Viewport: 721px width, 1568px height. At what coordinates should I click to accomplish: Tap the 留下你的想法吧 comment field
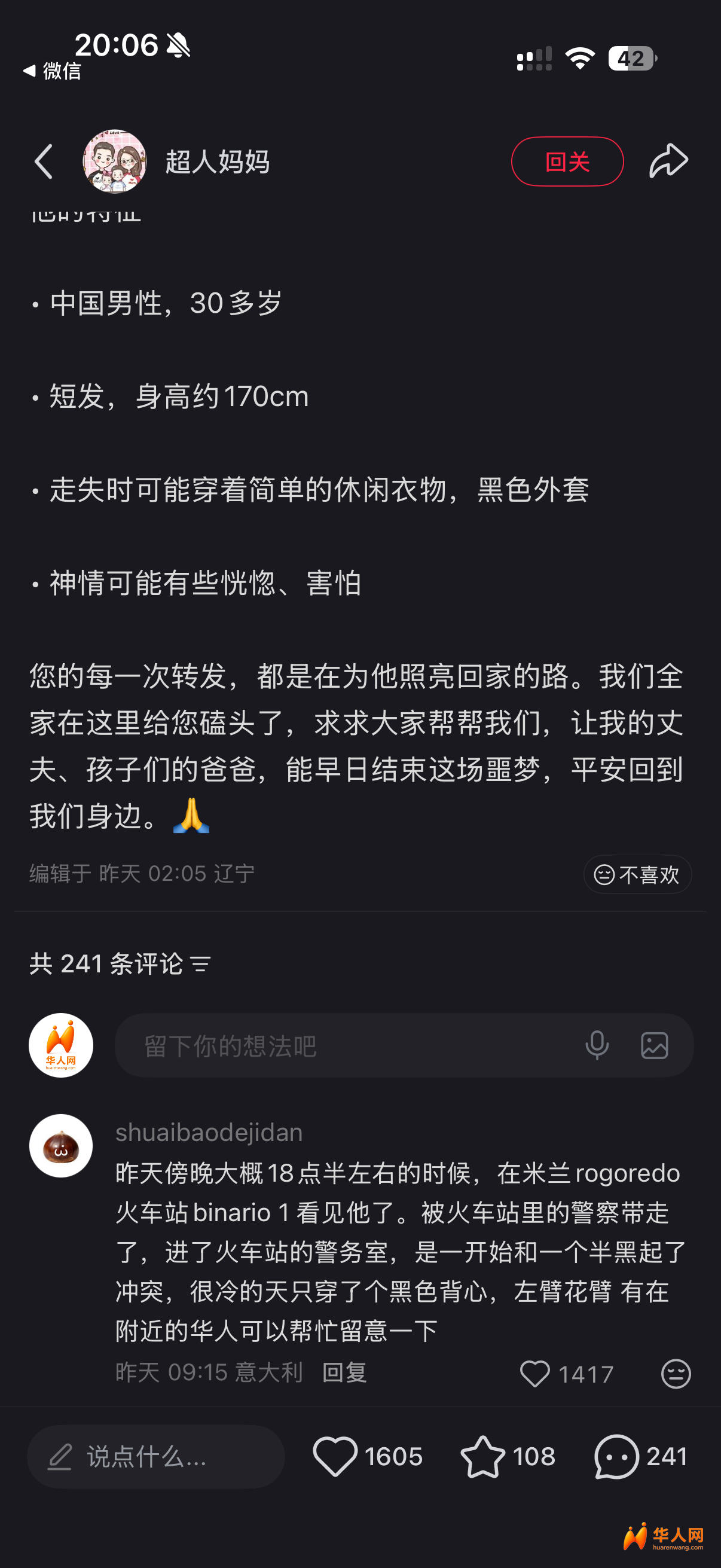(x=304, y=1046)
